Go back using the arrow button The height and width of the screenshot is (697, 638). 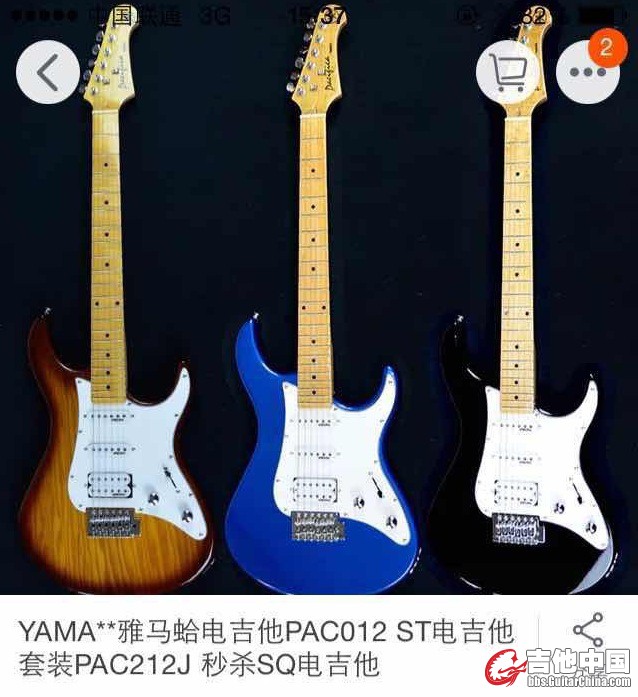(48, 71)
